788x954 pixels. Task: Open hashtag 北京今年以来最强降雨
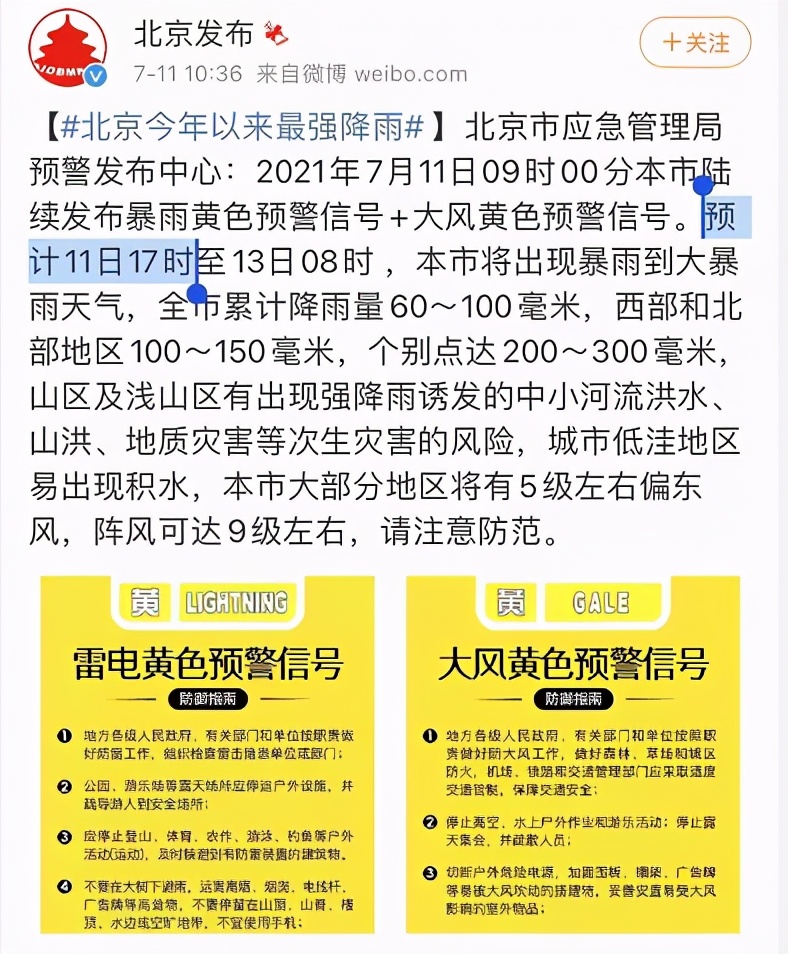click(x=243, y=129)
